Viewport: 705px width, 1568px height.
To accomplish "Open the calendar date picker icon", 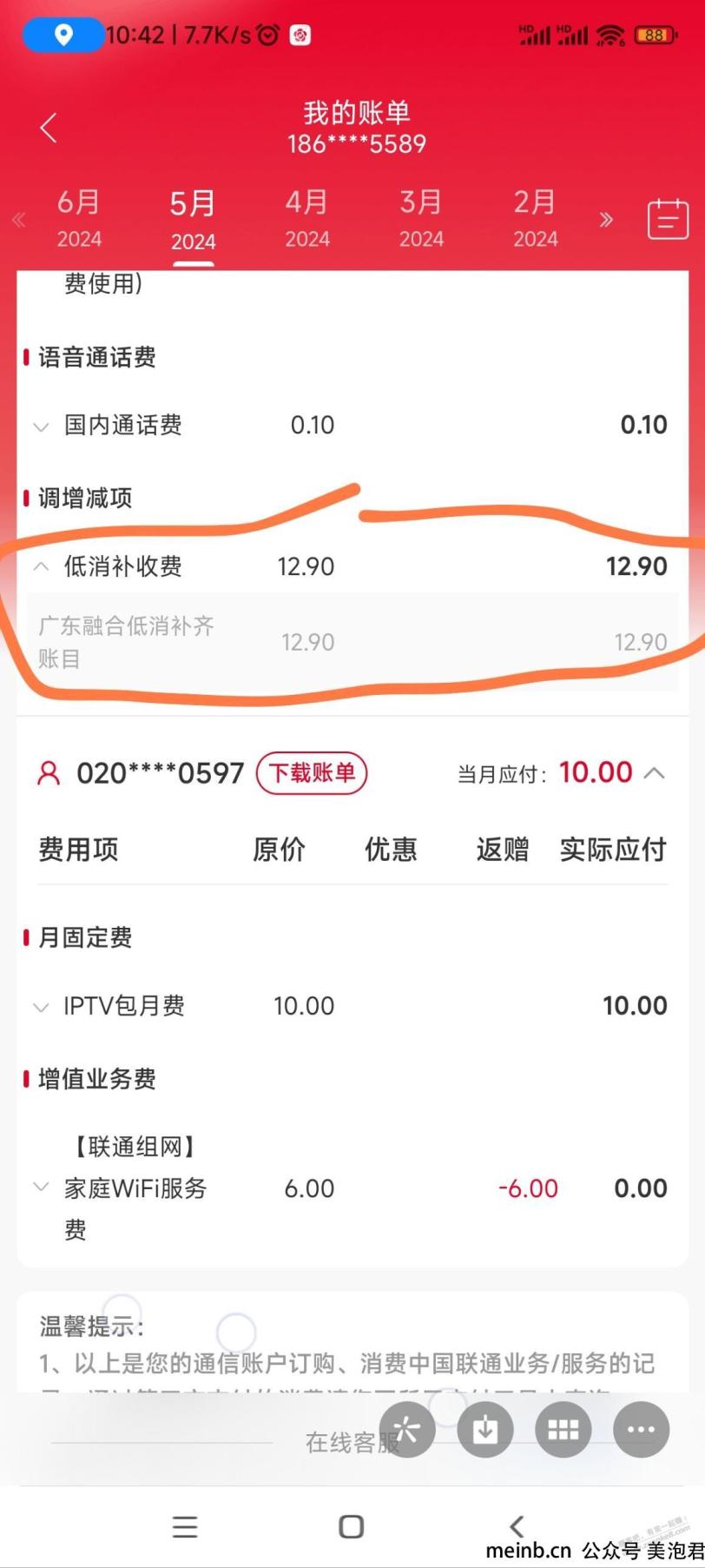I will pos(668,219).
